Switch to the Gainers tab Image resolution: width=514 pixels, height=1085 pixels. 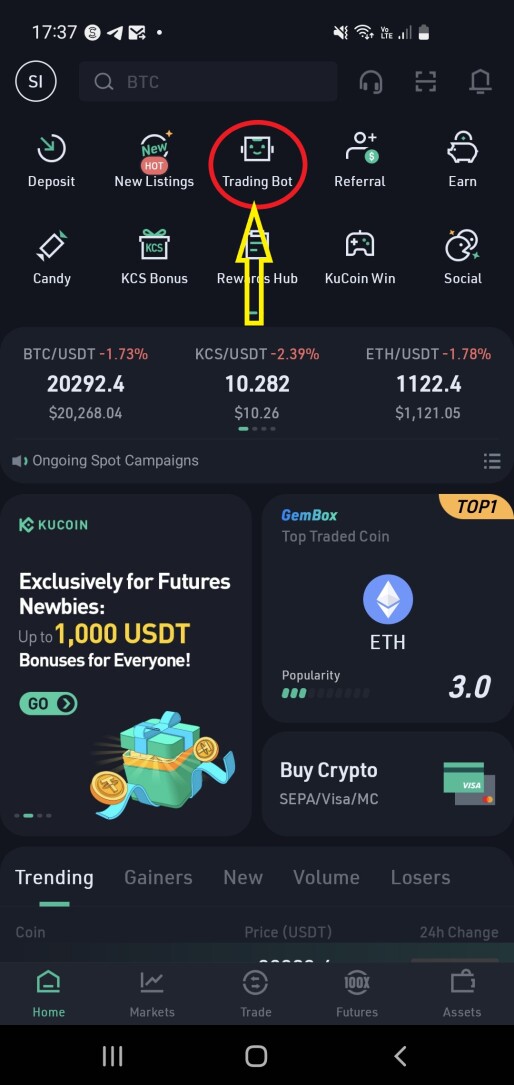[x=158, y=877]
